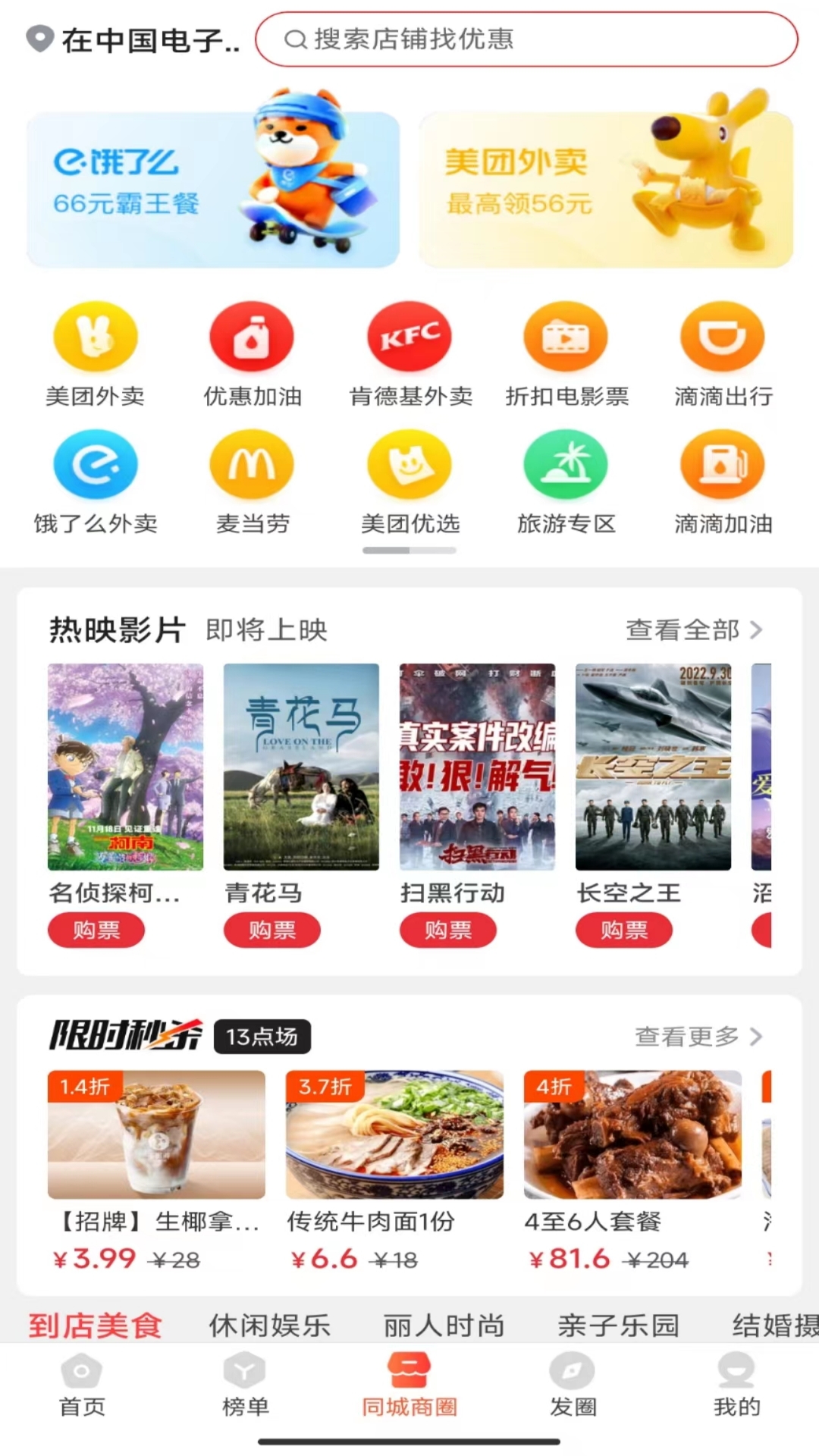See more flash deals via 查看更多
The image size is (819, 1456).
point(698,1037)
